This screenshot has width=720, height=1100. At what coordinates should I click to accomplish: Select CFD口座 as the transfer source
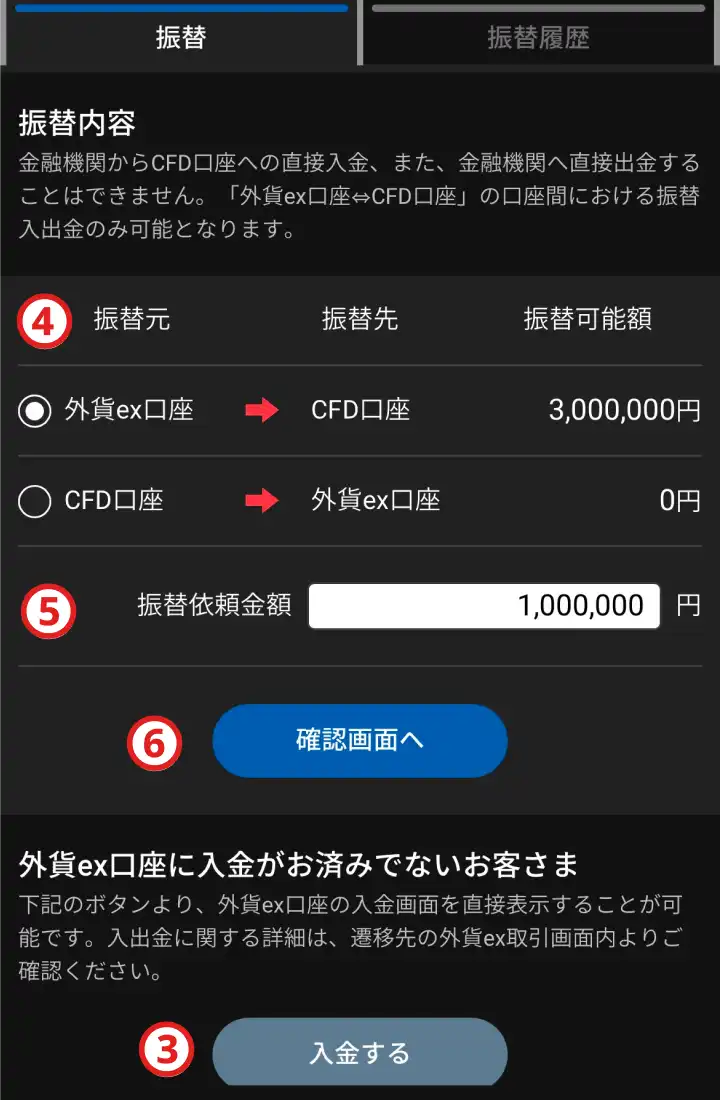point(34,501)
